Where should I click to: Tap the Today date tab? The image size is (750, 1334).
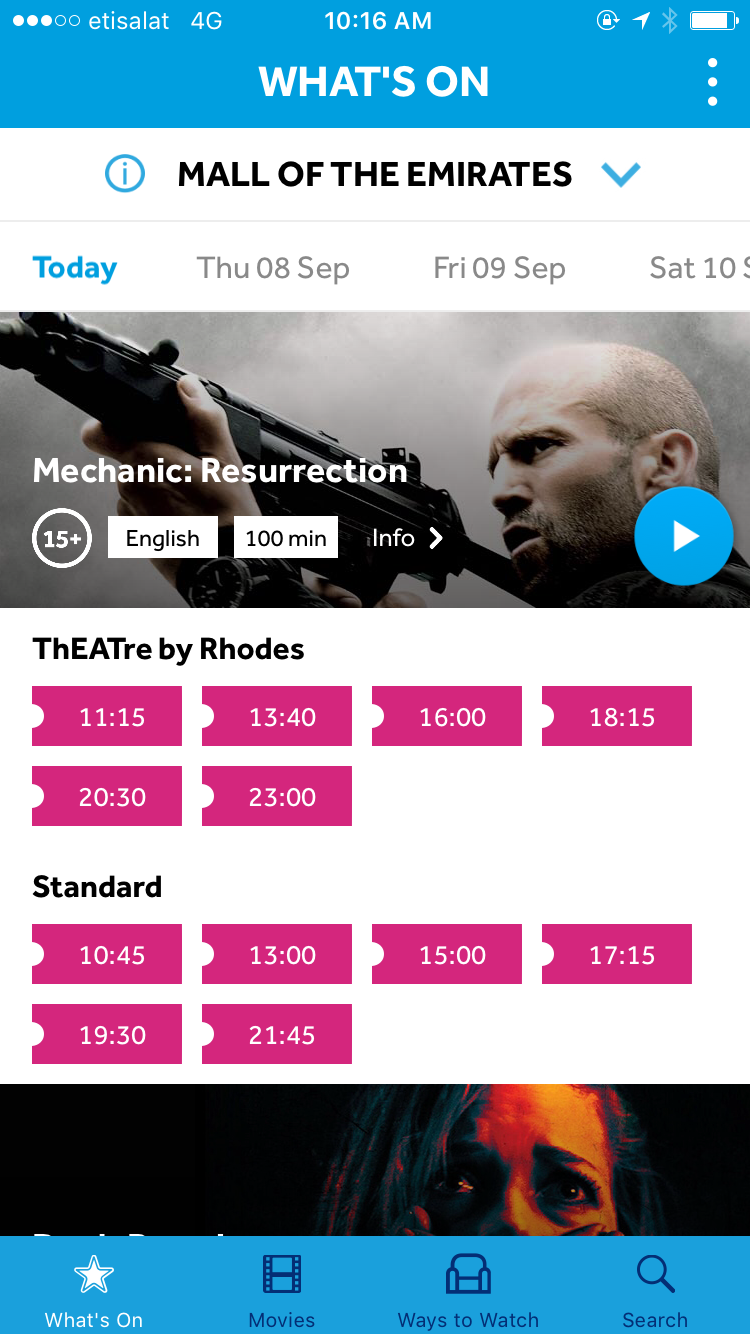point(75,268)
